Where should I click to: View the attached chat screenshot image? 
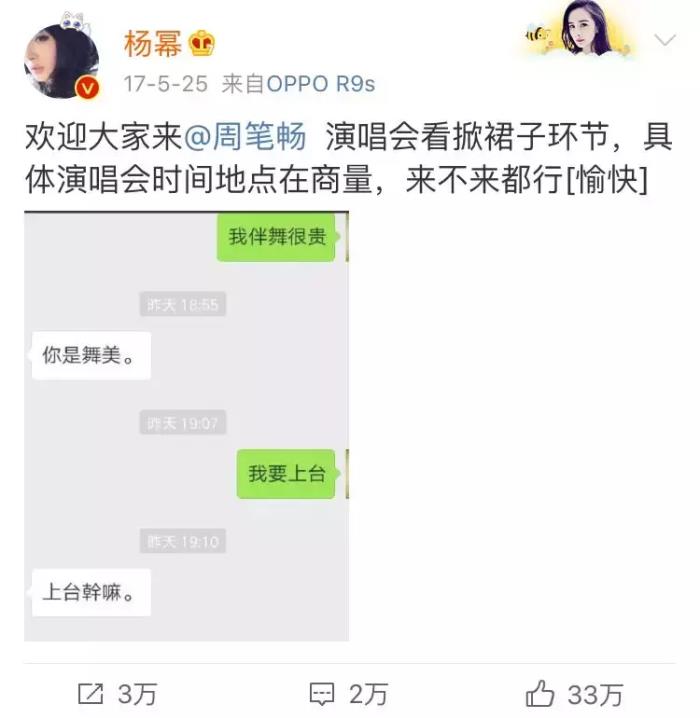[186, 426]
